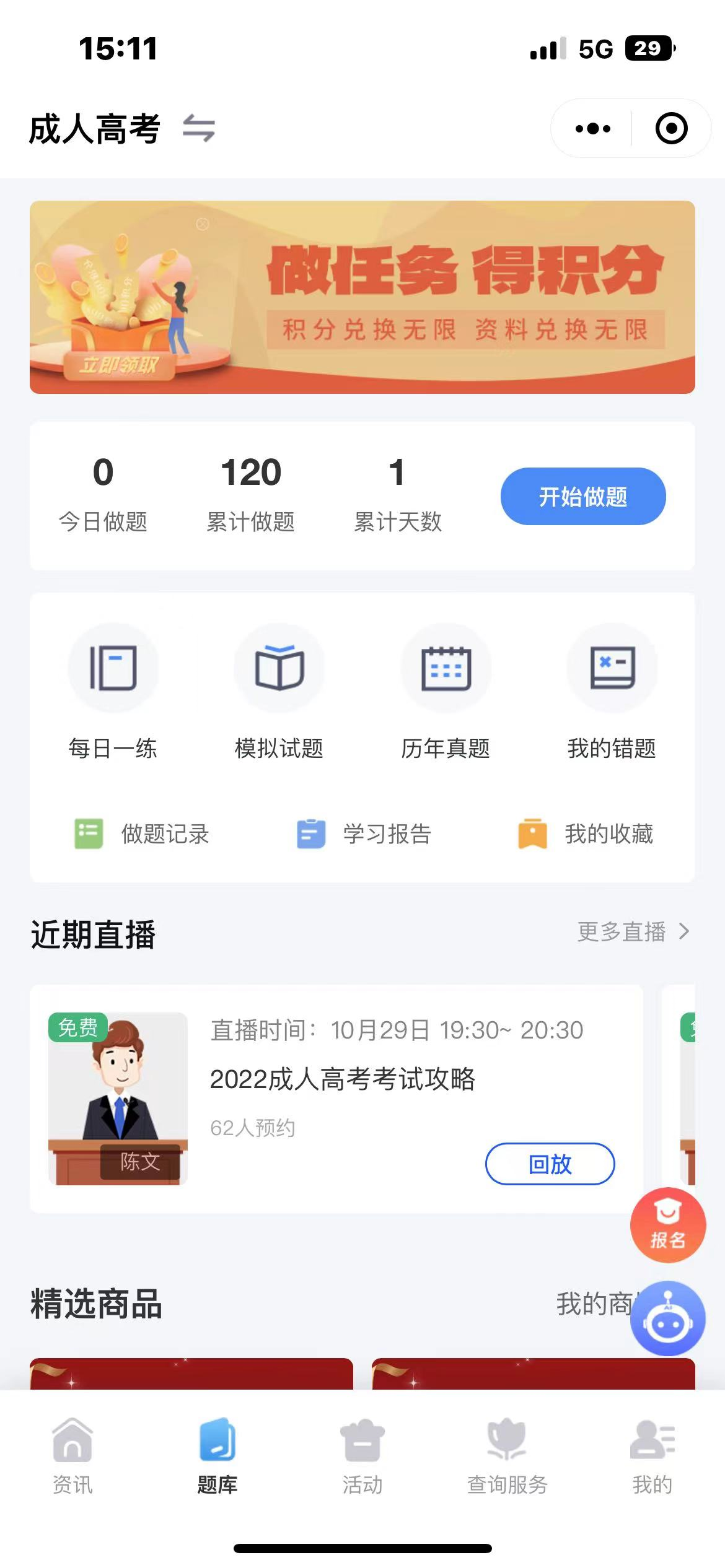Open the blue AI robot assistant

(667, 1318)
